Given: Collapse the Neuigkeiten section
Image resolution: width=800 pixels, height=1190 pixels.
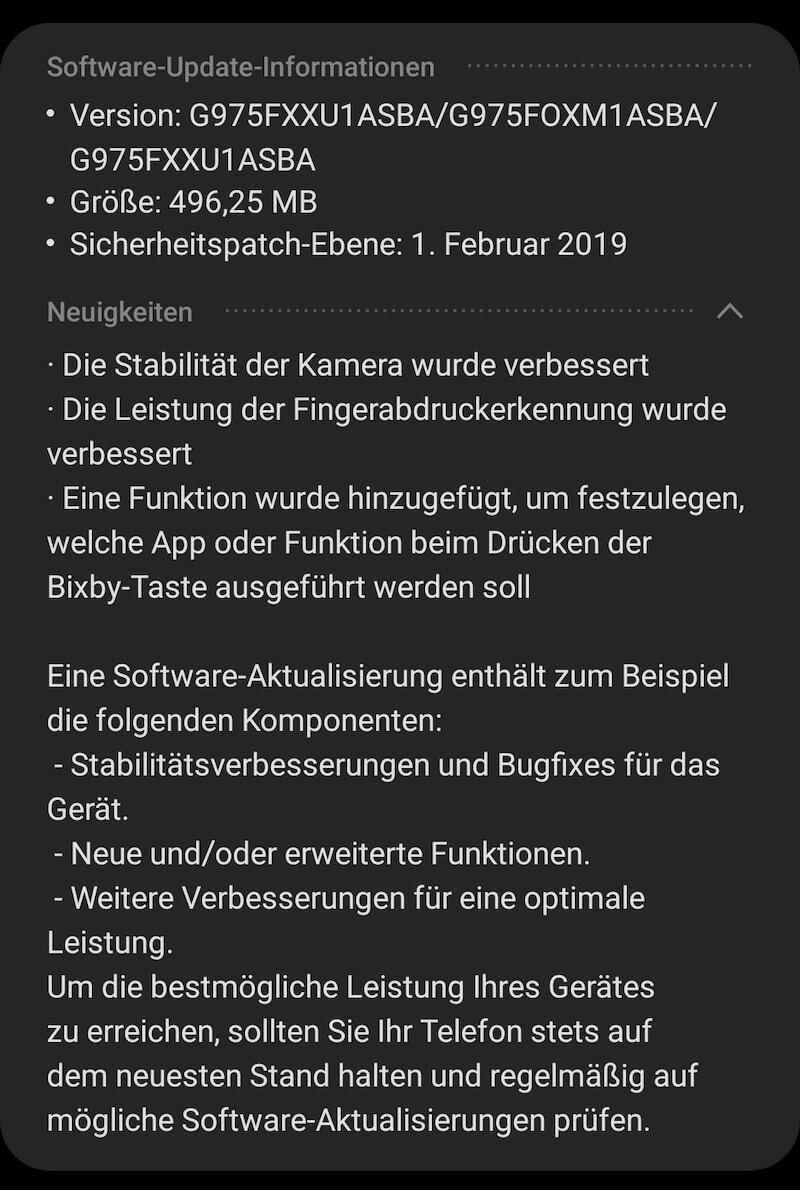Looking at the screenshot, I should coord(730,311).
